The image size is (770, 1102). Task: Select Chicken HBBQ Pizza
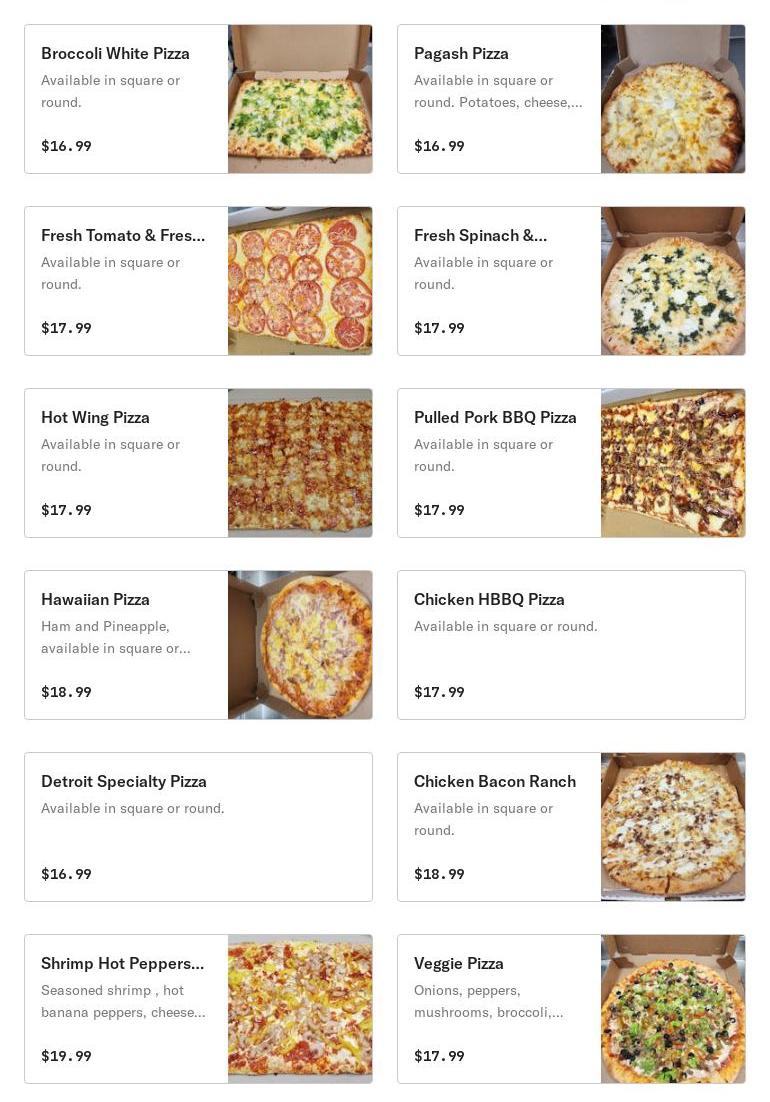571,645
